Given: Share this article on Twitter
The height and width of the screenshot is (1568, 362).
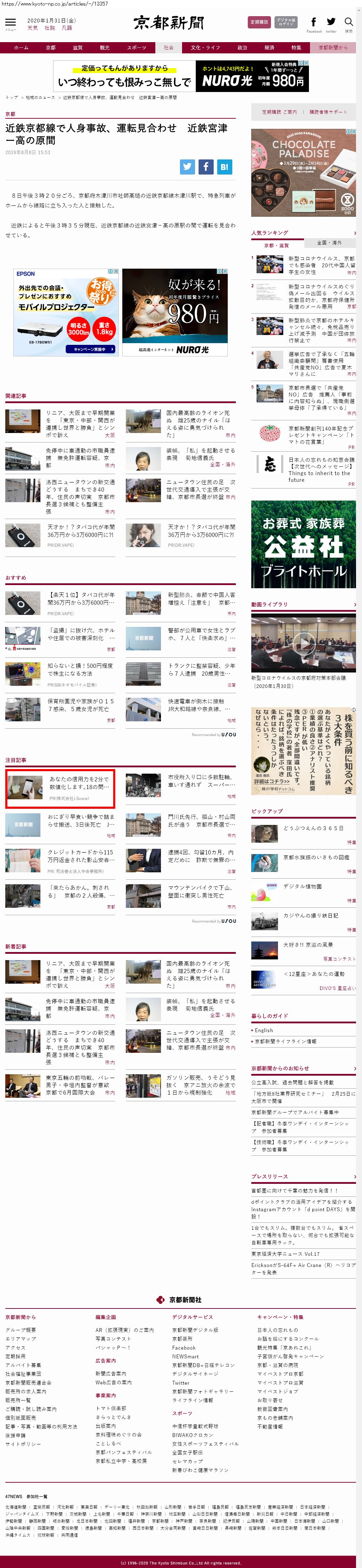Looking at the screenshot, I should [x=188, y=167].
